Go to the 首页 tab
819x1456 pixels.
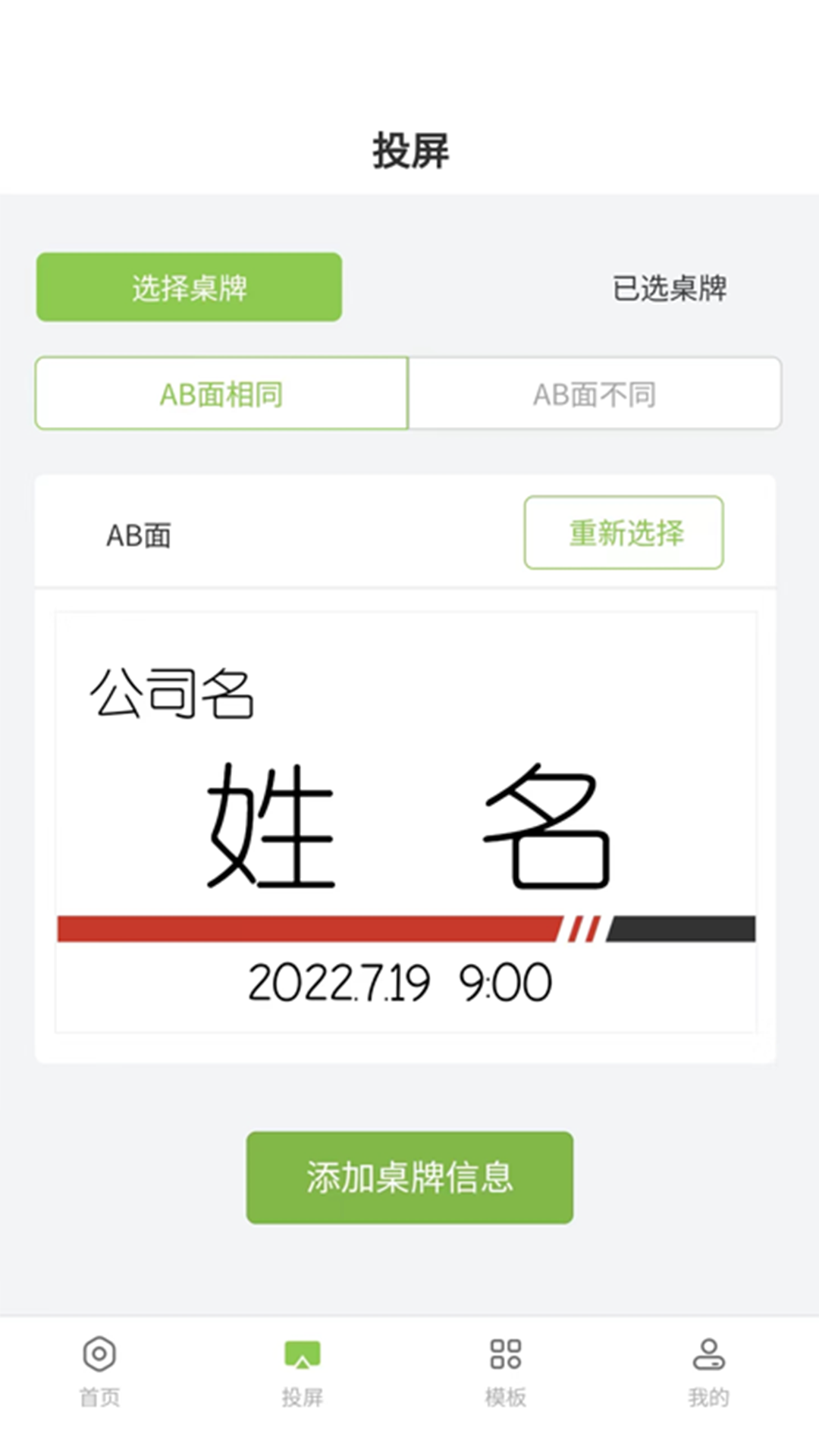pyautogui.click(x=99, y=1371)
